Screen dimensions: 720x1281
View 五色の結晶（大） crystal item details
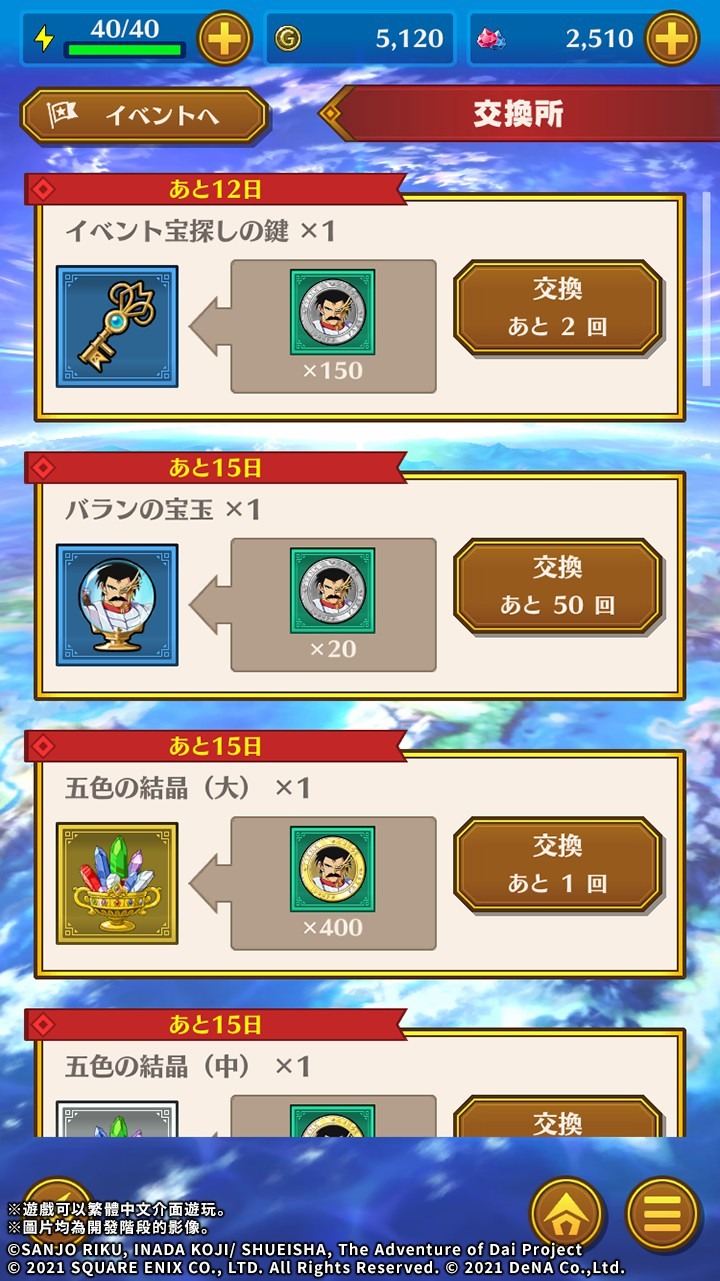click(x=117, y=883)
